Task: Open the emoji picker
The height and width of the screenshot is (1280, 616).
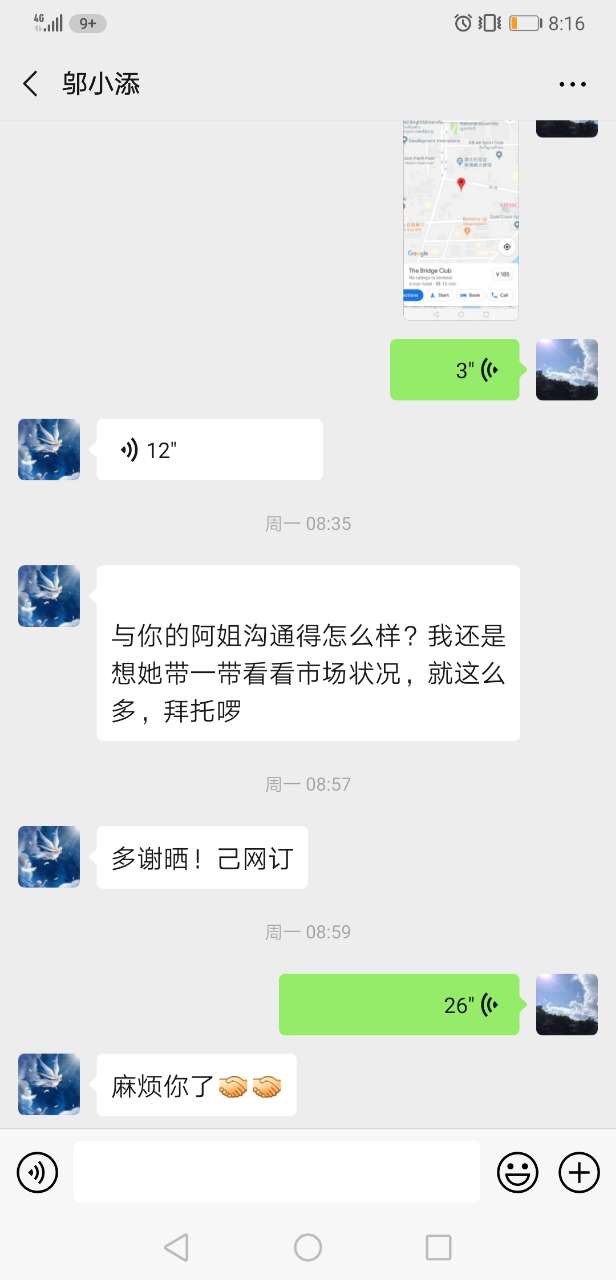Action: [x=517, y=1172]
